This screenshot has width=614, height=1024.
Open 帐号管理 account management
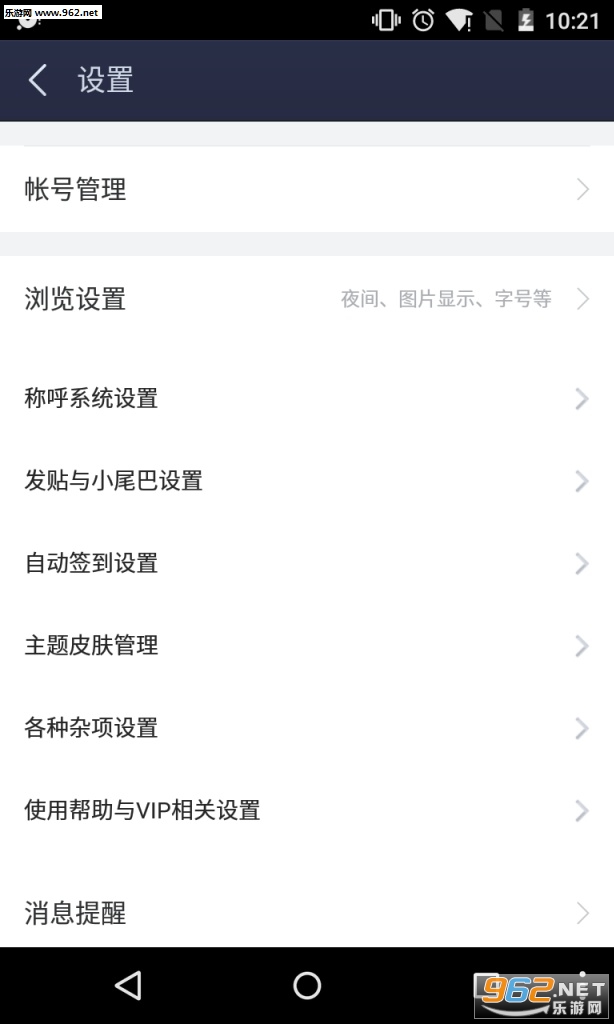coord(306,189)
